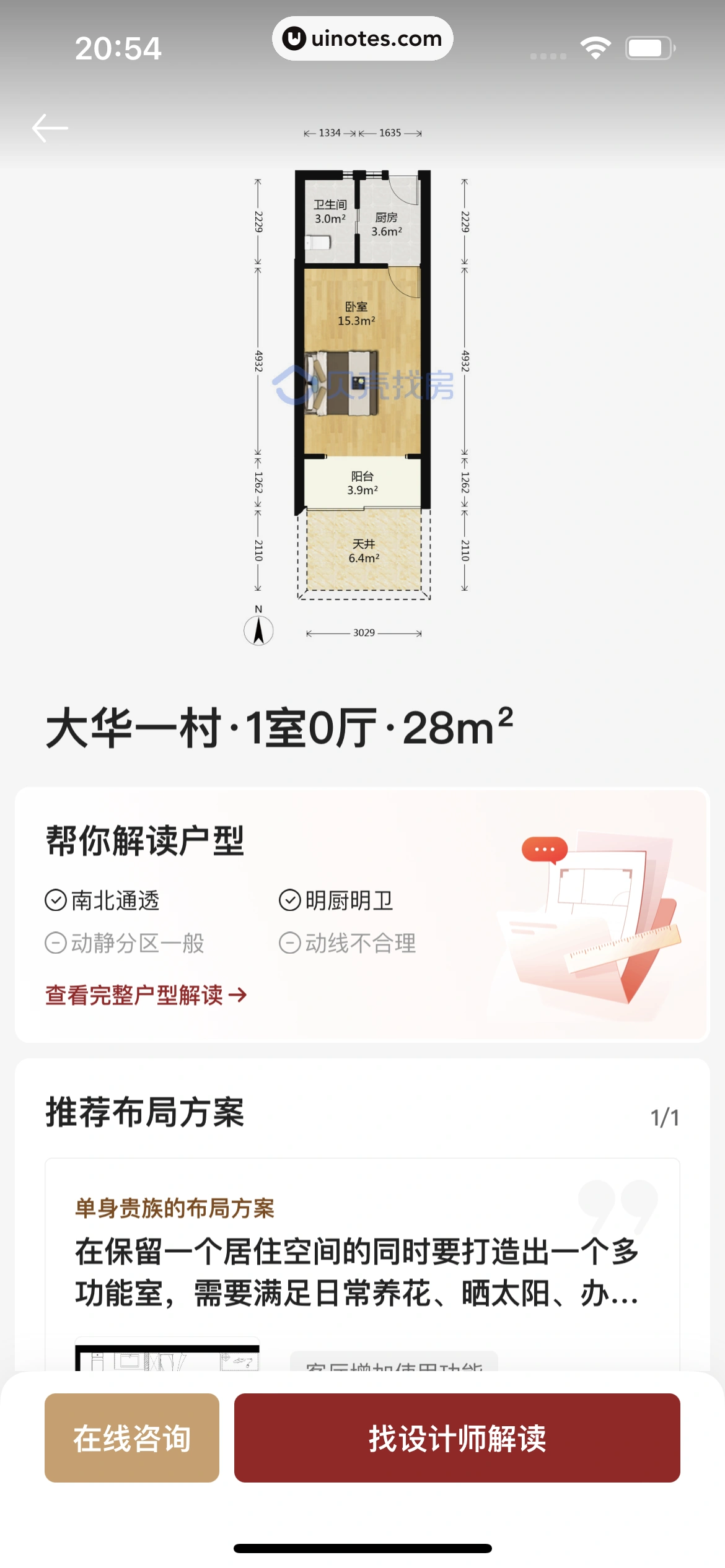Open the floor plan image
This screenshot has width=725, height=1568.
click(362, 384)
